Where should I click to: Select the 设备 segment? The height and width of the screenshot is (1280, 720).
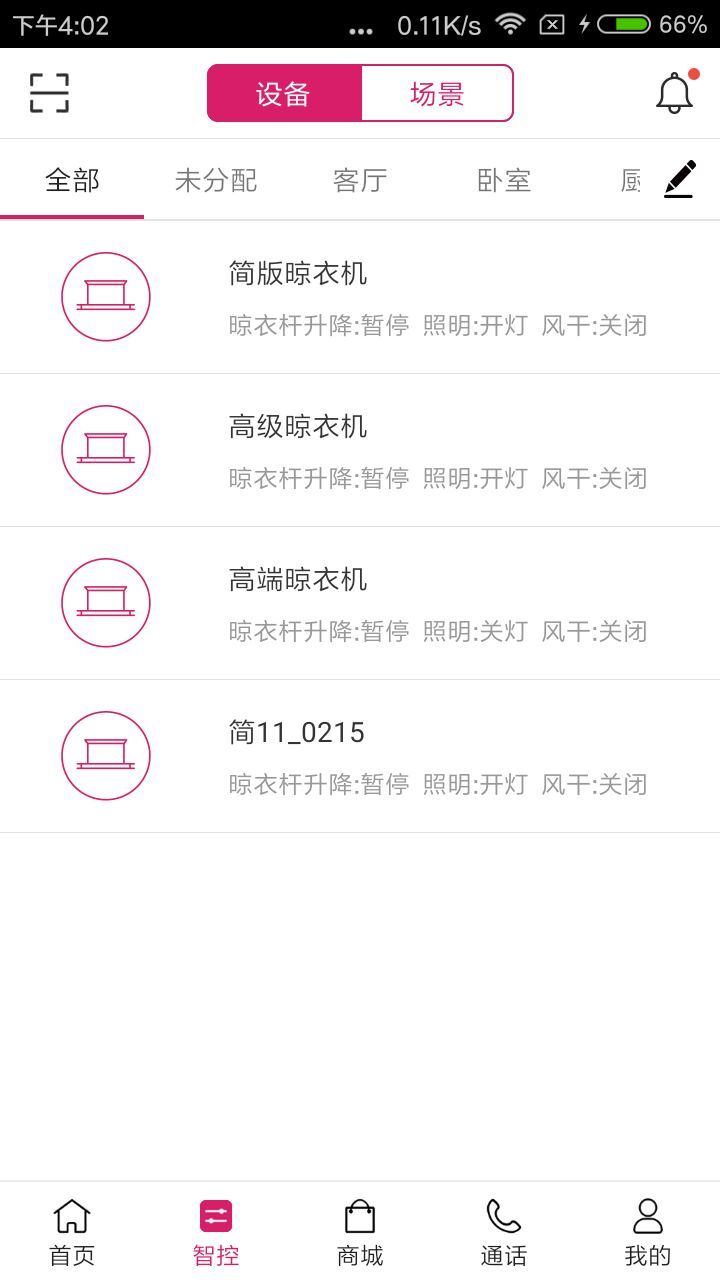point(284,94)
